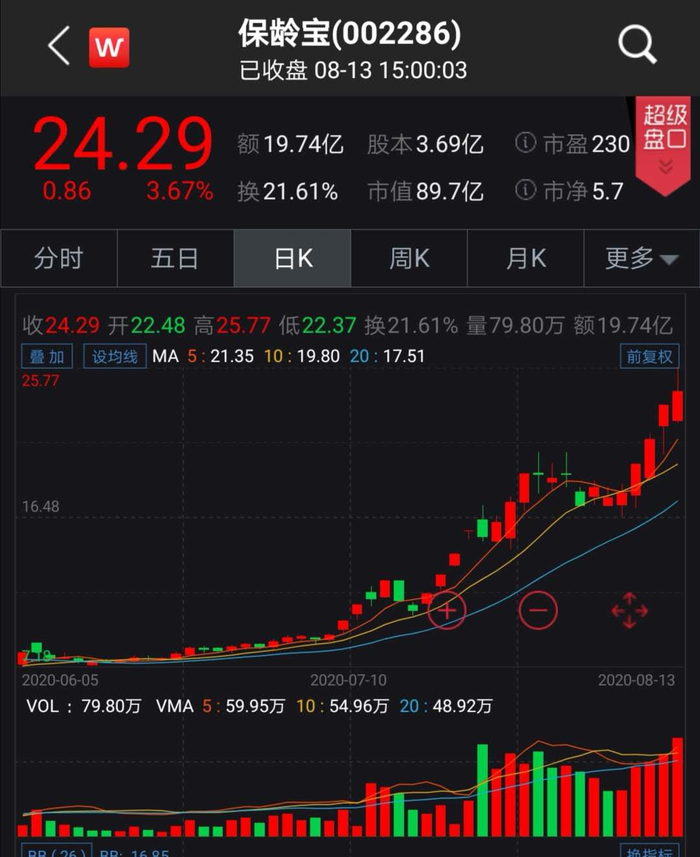This screenshot has height=857, width=700.
Task: Select the 日K chart tab
Action: pos(292,259)
